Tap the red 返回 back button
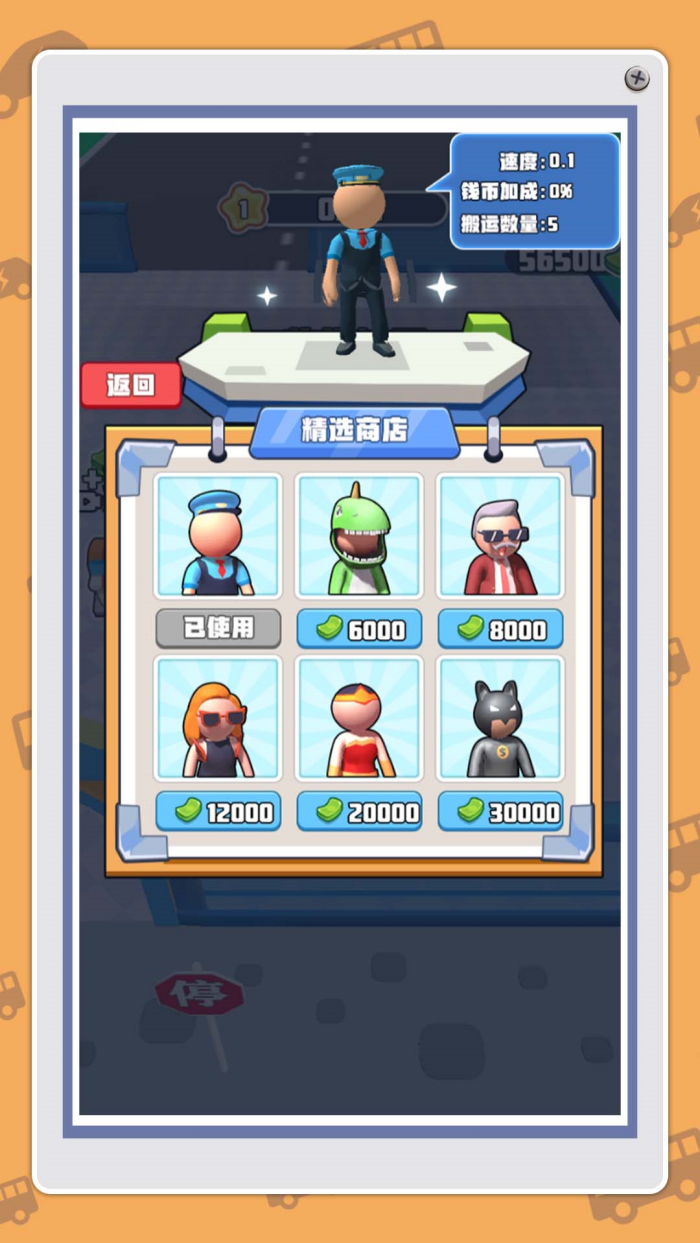 point(131,385)
